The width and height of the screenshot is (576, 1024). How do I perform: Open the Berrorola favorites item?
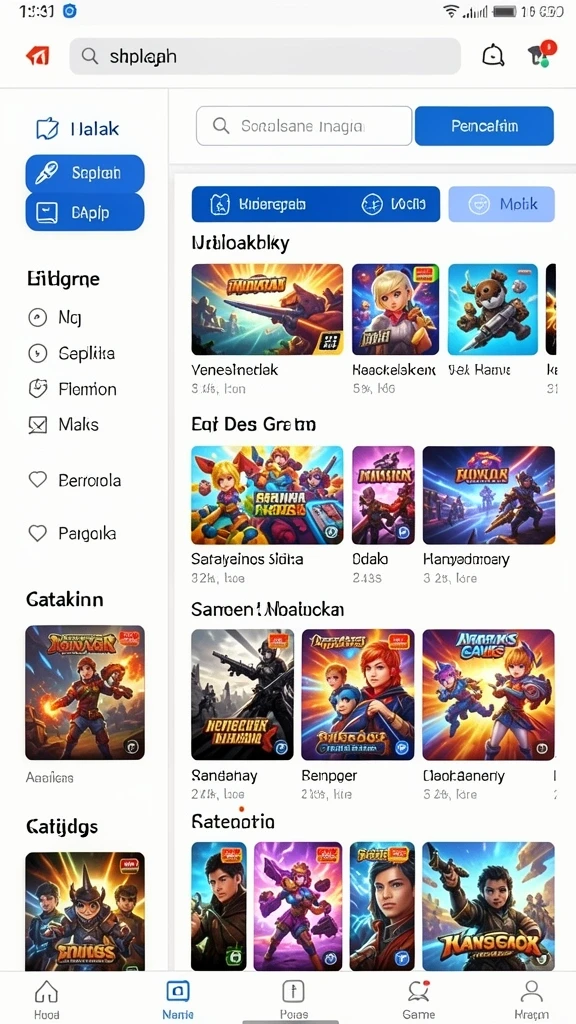[74, 481]
